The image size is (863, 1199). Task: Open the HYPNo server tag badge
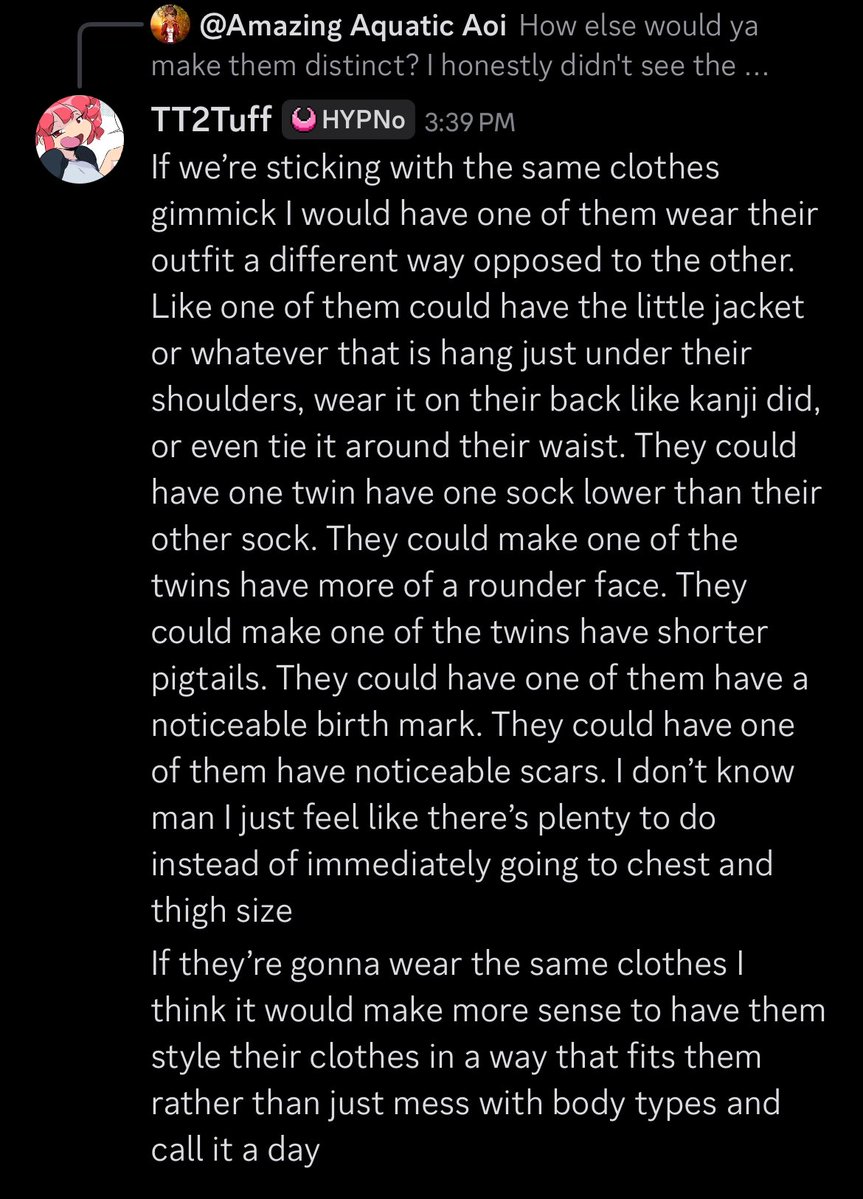point(349,120)
